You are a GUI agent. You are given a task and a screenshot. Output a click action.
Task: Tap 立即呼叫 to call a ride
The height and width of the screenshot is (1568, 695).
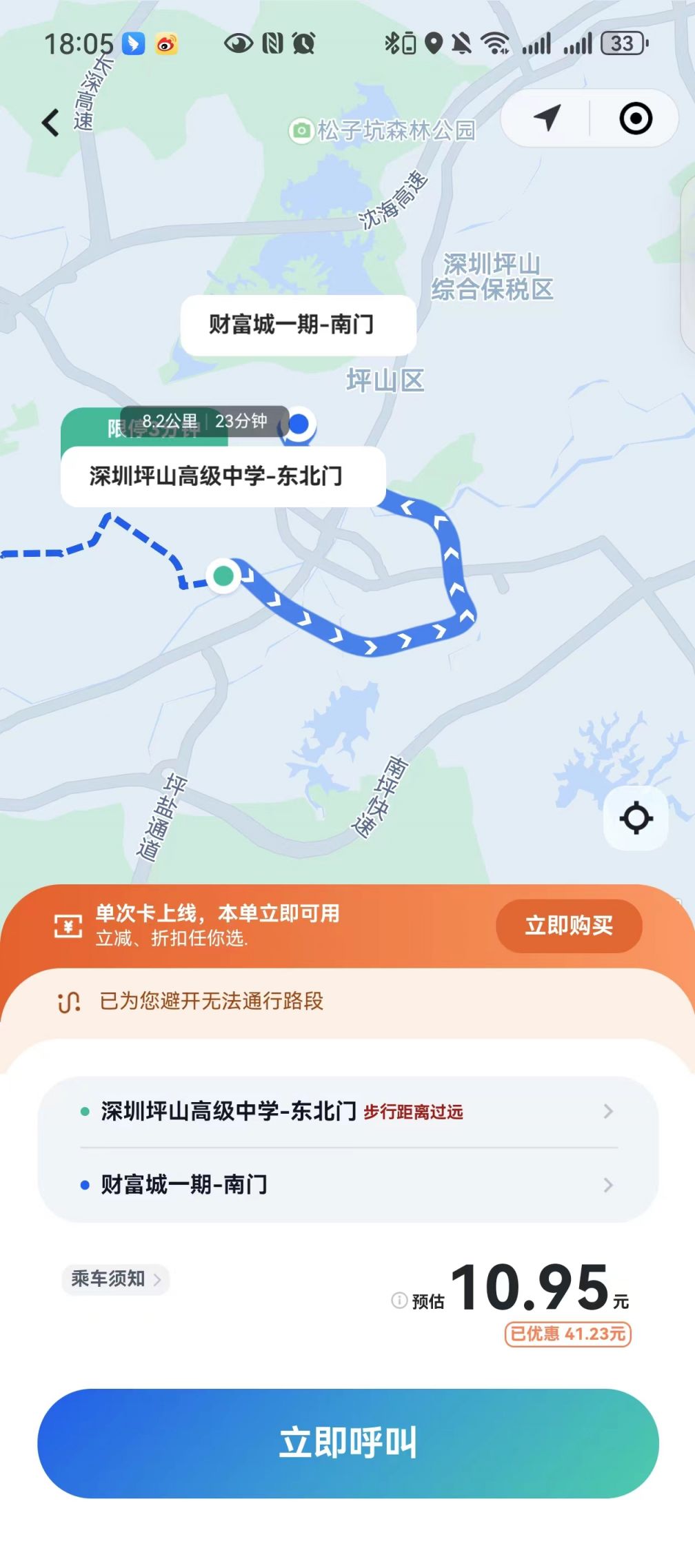(347, 1443)
